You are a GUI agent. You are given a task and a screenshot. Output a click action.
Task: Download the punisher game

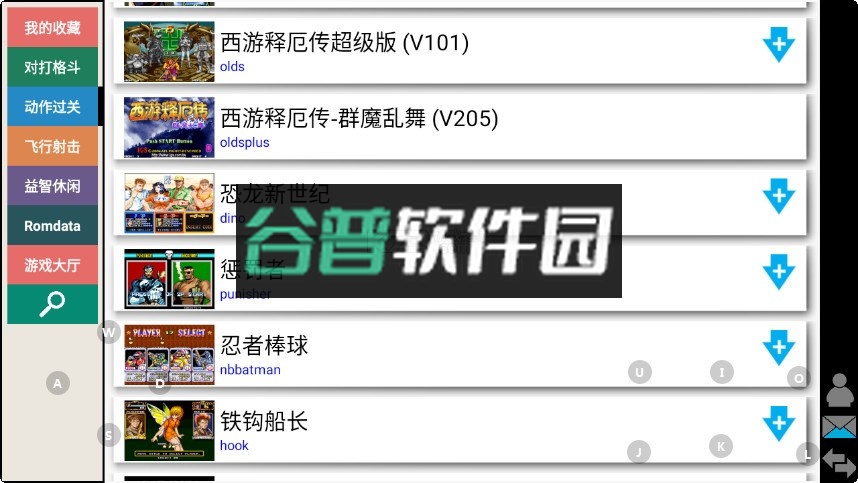coord(778,271)
